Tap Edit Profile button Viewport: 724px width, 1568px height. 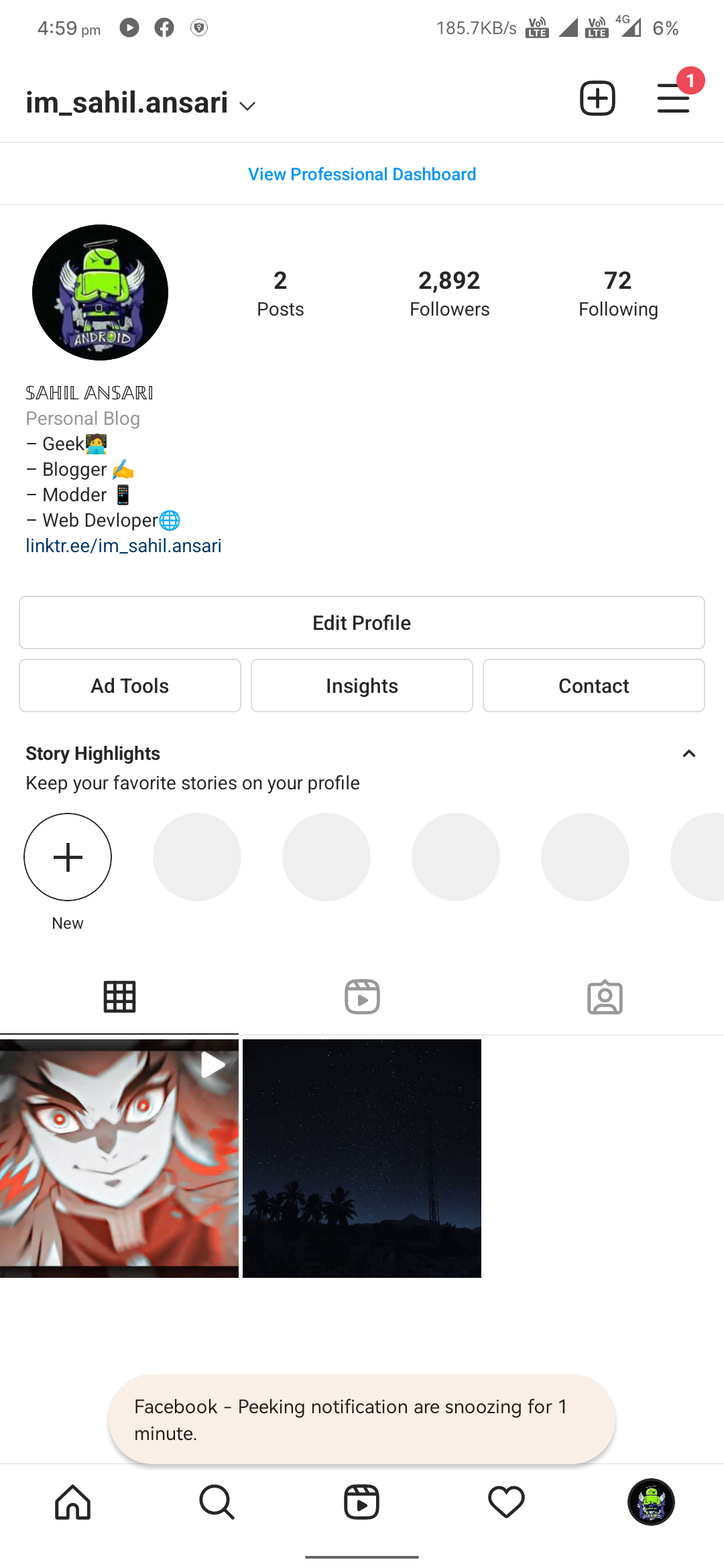(362, 623)
